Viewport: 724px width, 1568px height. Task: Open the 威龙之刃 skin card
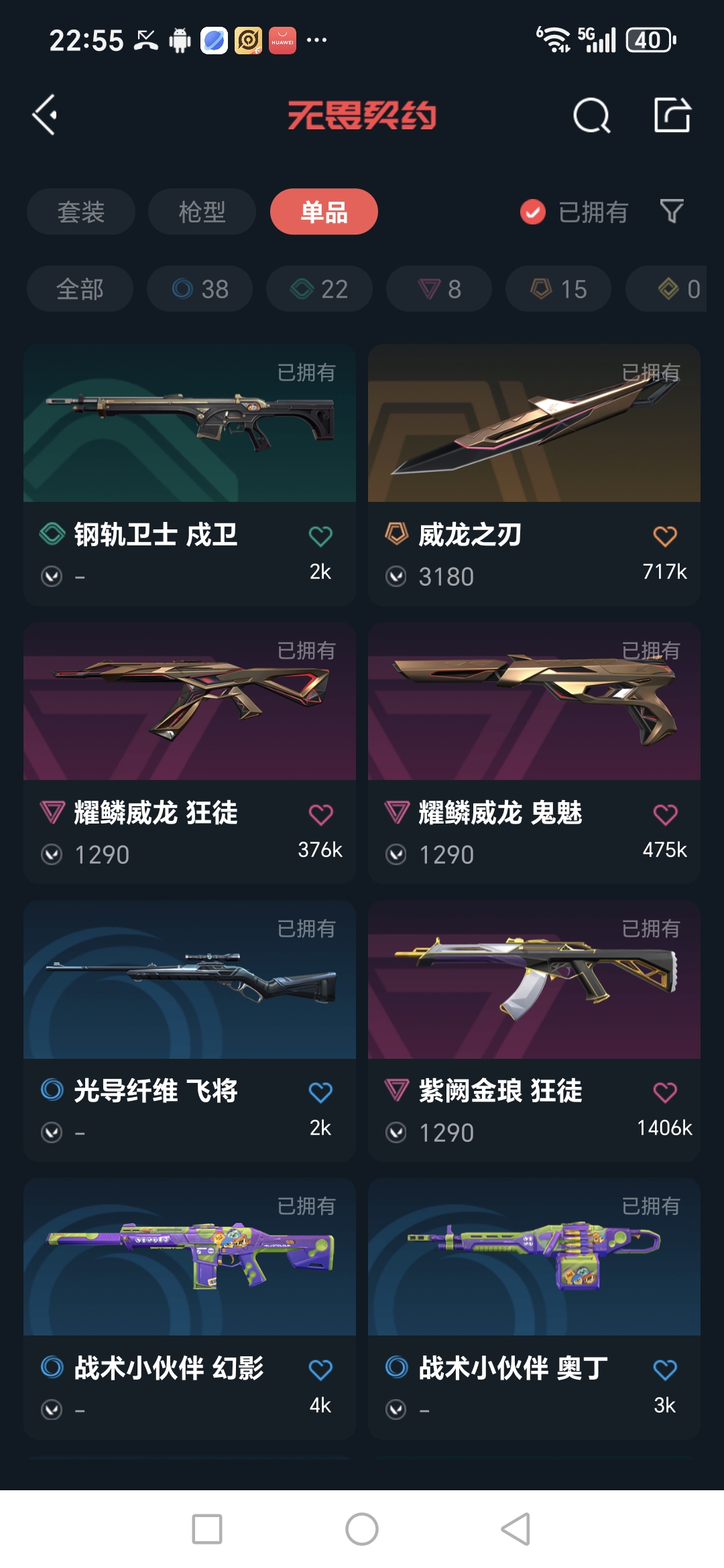pos(534,456)
